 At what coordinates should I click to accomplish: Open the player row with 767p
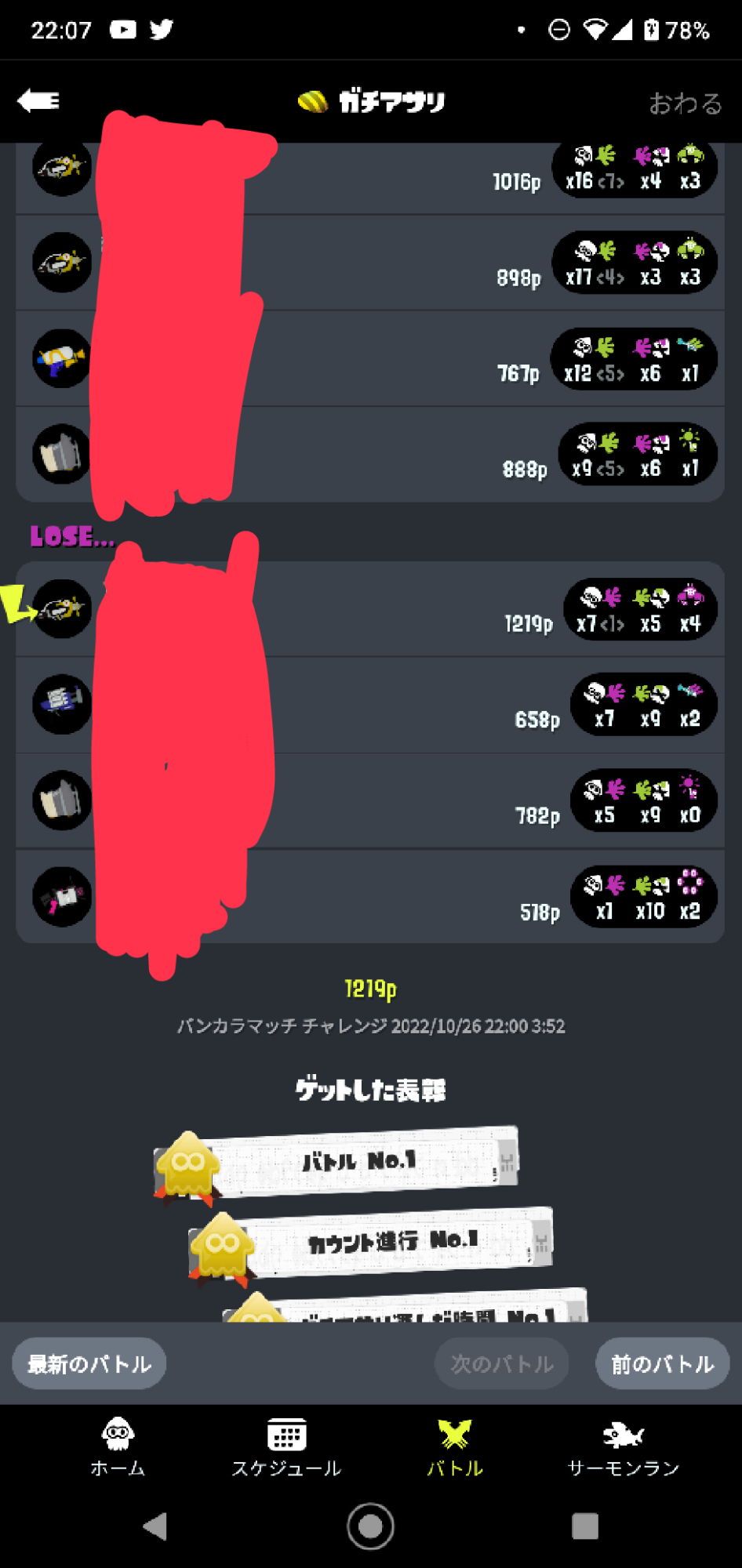pyautogui.click(x=370, y=358)
